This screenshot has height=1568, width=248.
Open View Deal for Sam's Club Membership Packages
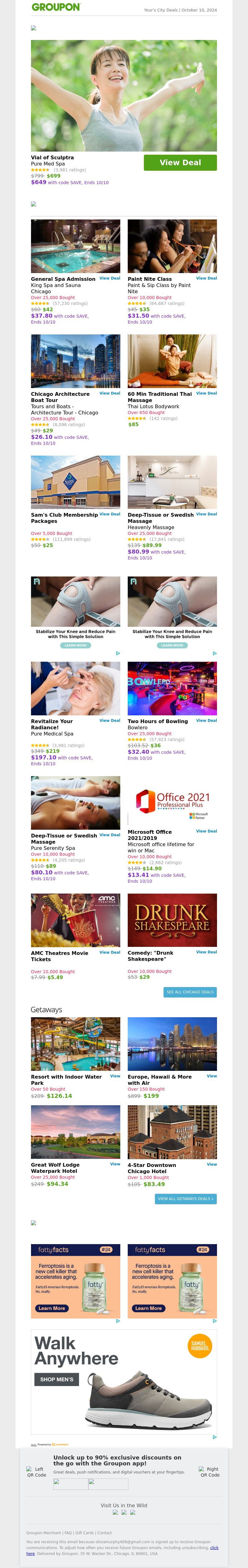click(110, 514)
